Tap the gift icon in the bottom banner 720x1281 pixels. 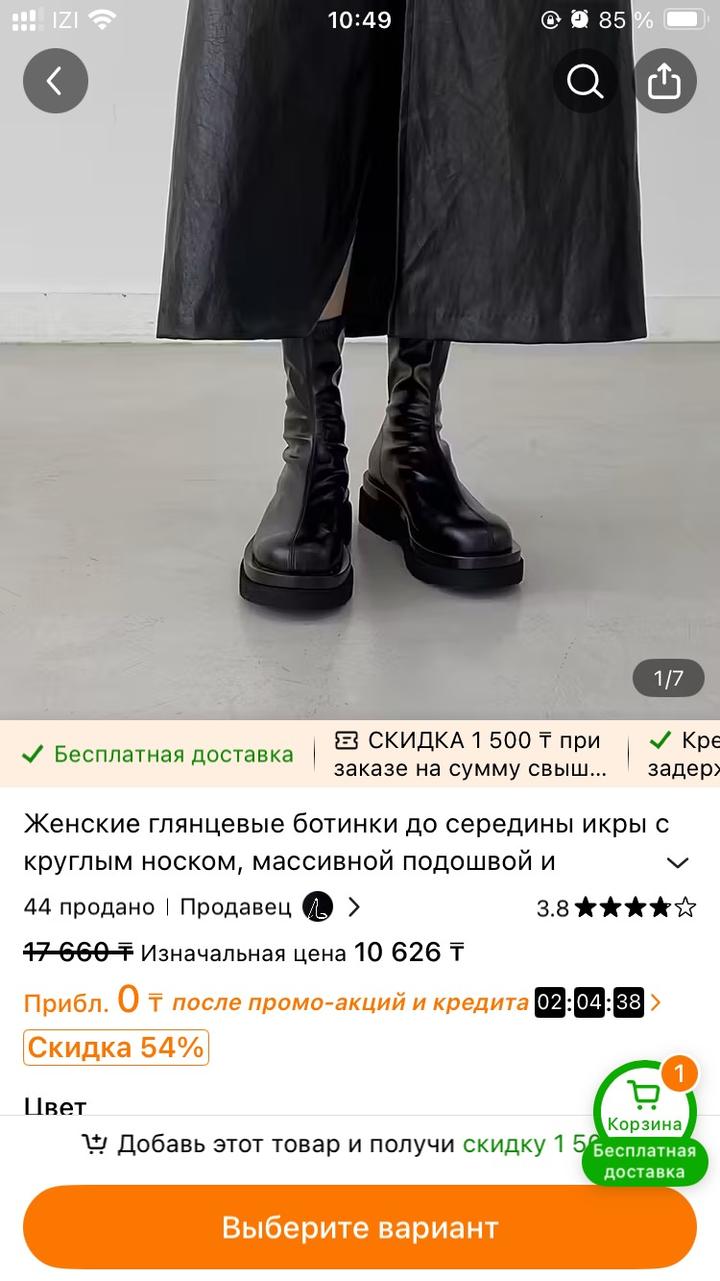[95, 1143]
